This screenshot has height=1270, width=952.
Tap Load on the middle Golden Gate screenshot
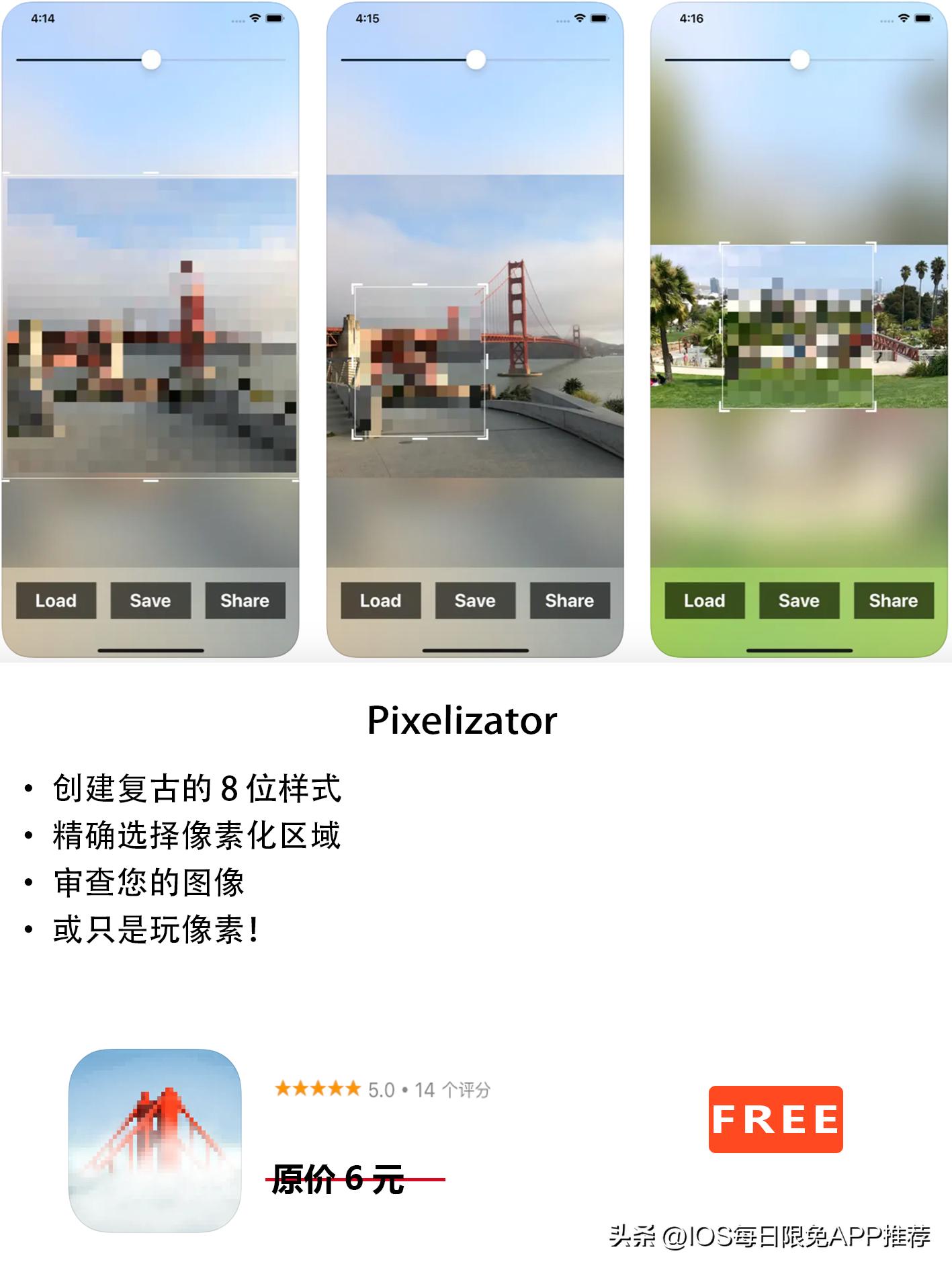[x=380, y=601]
